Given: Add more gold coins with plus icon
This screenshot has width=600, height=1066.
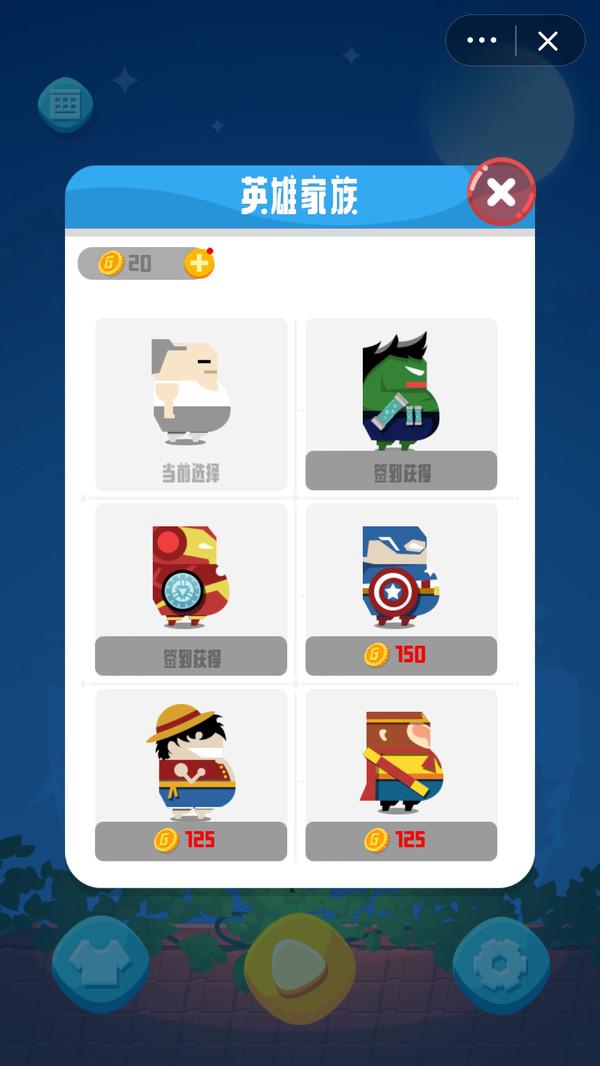Looking at the screenshot, I should coord(199,263).
